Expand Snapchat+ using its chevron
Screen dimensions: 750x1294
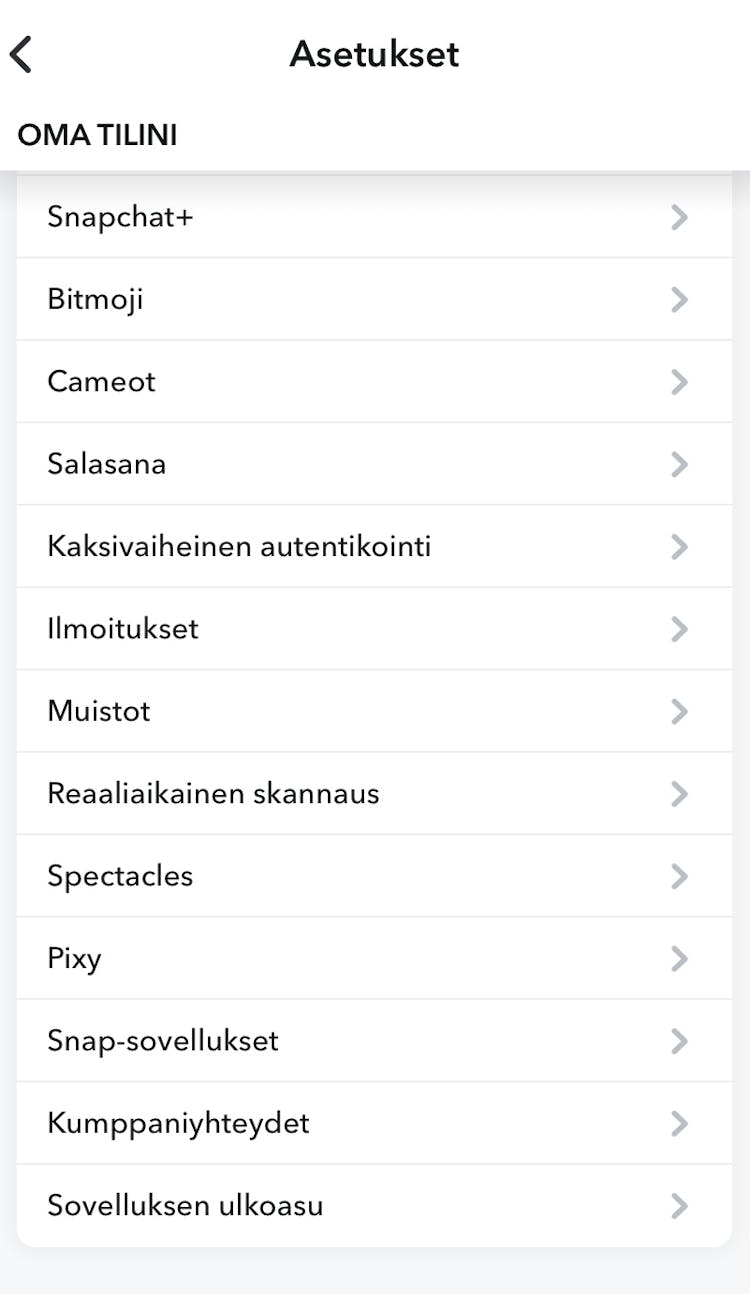[x=680, y=217]
